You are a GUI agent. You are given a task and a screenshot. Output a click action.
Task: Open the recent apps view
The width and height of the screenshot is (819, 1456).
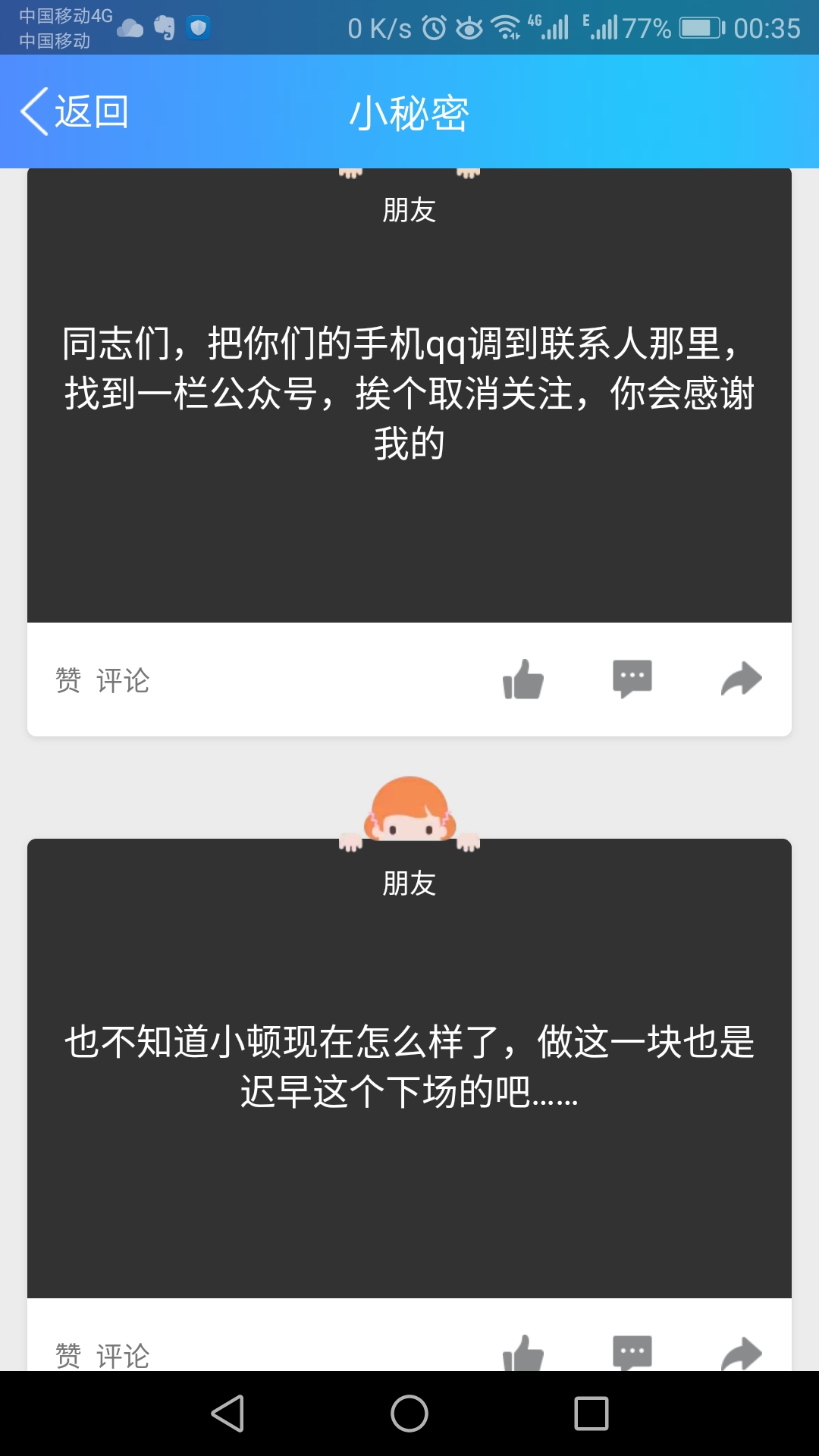(591, 1414)
